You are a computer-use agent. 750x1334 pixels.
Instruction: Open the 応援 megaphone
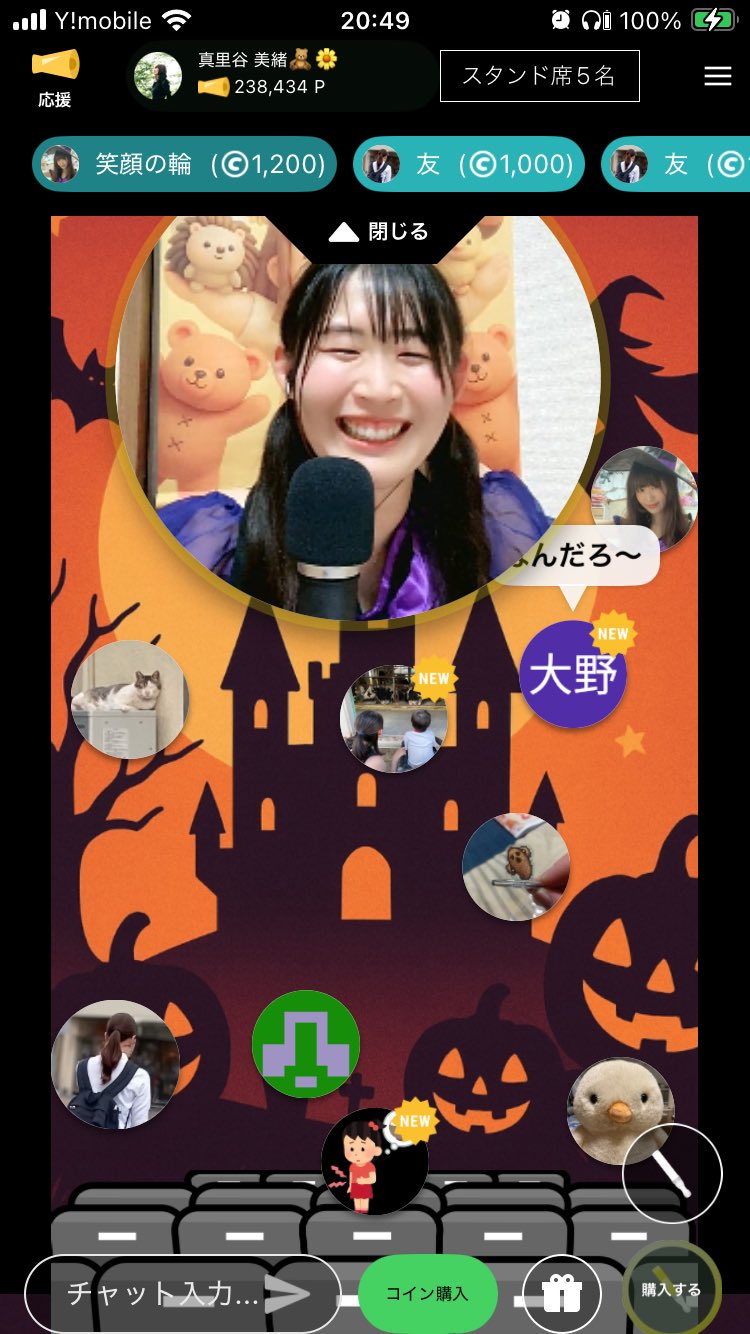55,77
